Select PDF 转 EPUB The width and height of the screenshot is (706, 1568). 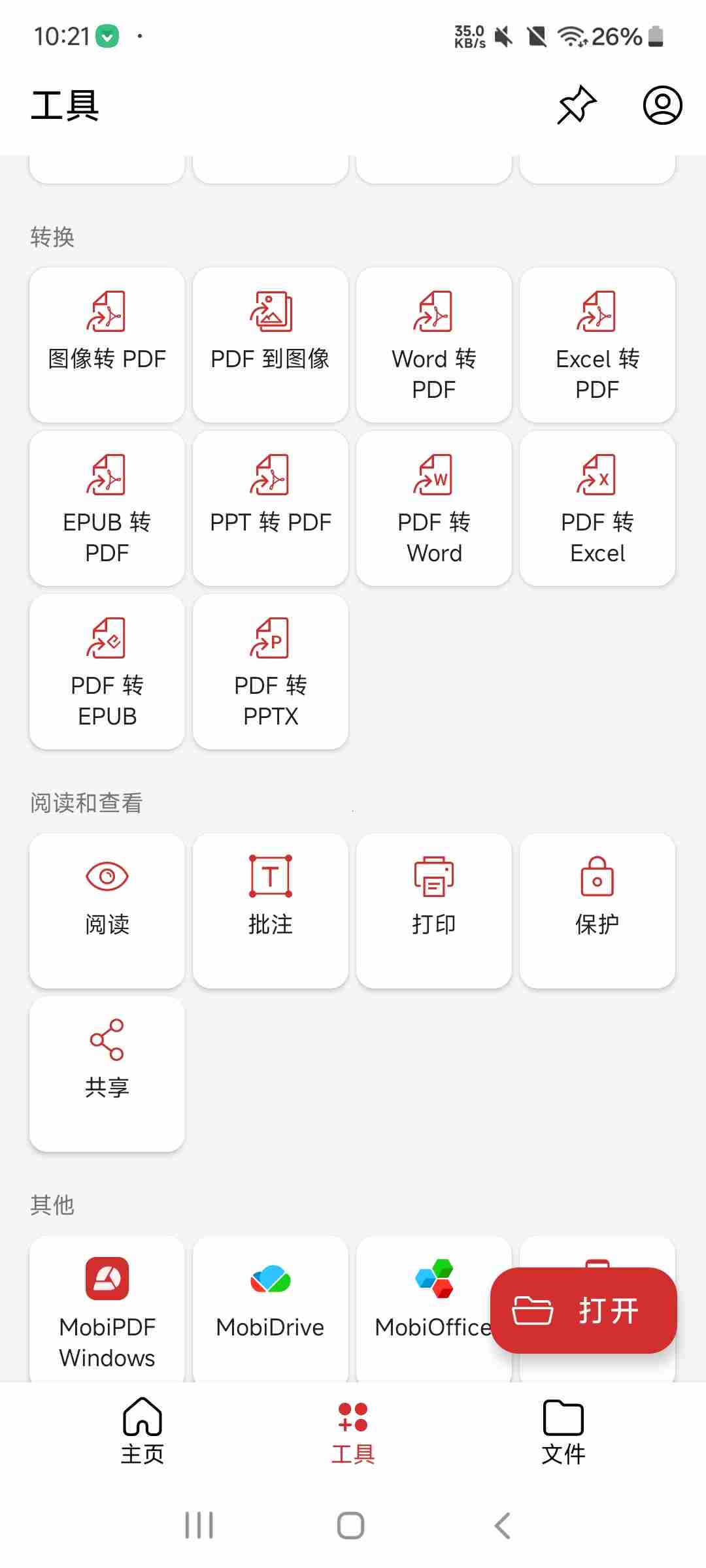click(107, 671)
